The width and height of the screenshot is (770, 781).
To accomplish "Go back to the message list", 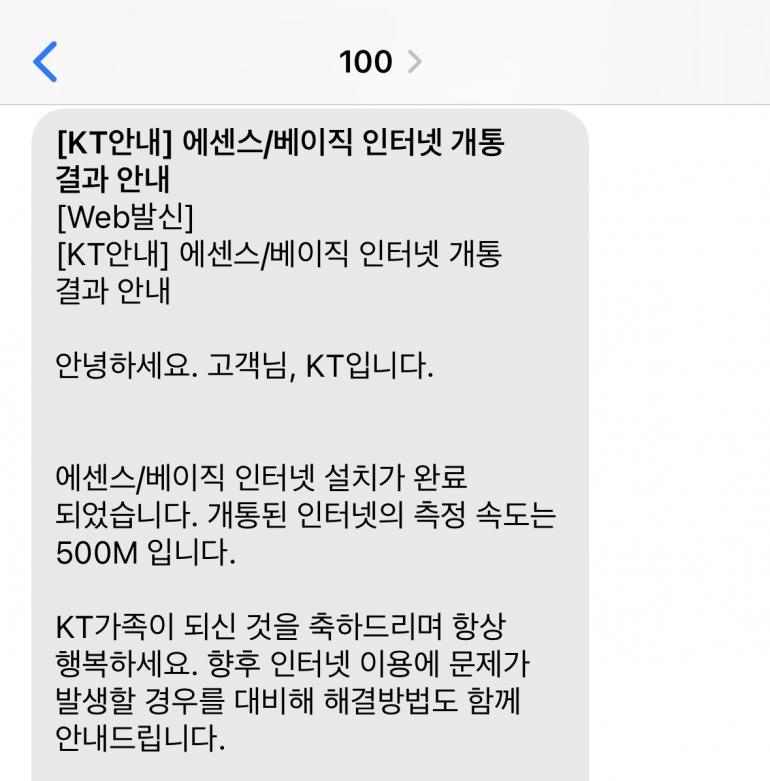I will click(x=45, y=62).
